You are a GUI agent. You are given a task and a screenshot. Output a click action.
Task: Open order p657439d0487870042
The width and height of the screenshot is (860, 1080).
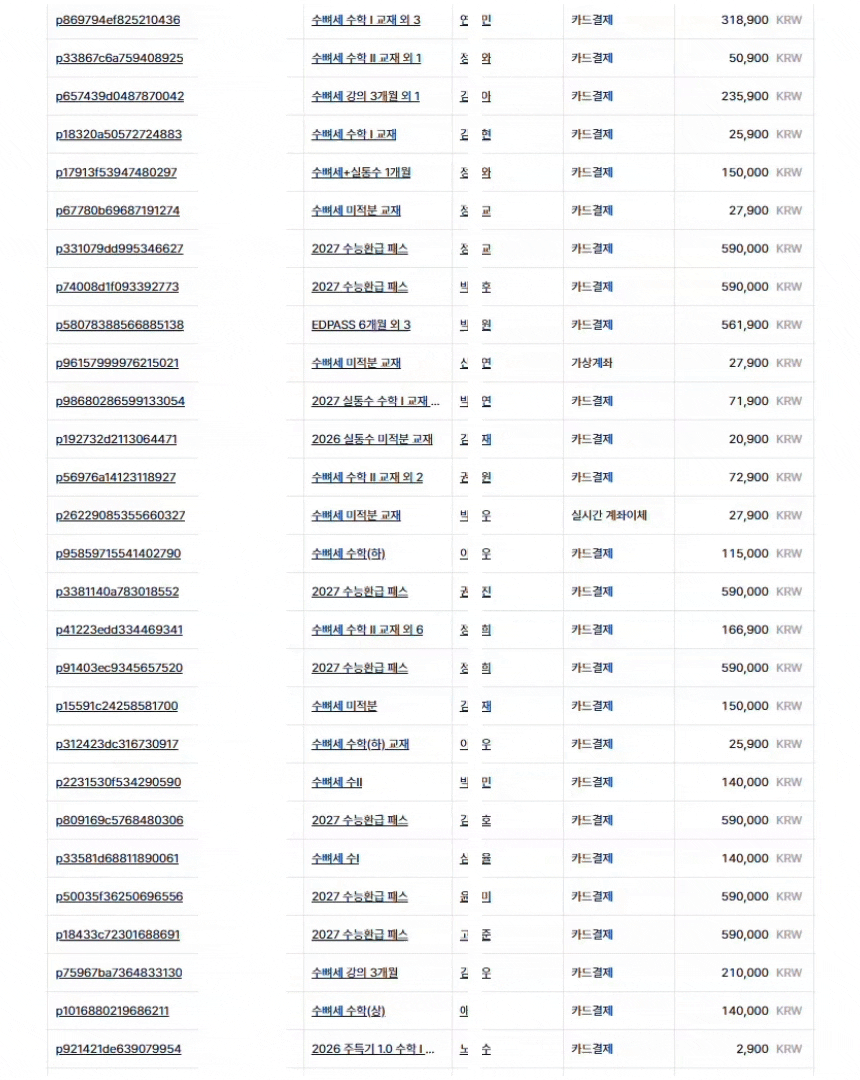pos(120,96)
